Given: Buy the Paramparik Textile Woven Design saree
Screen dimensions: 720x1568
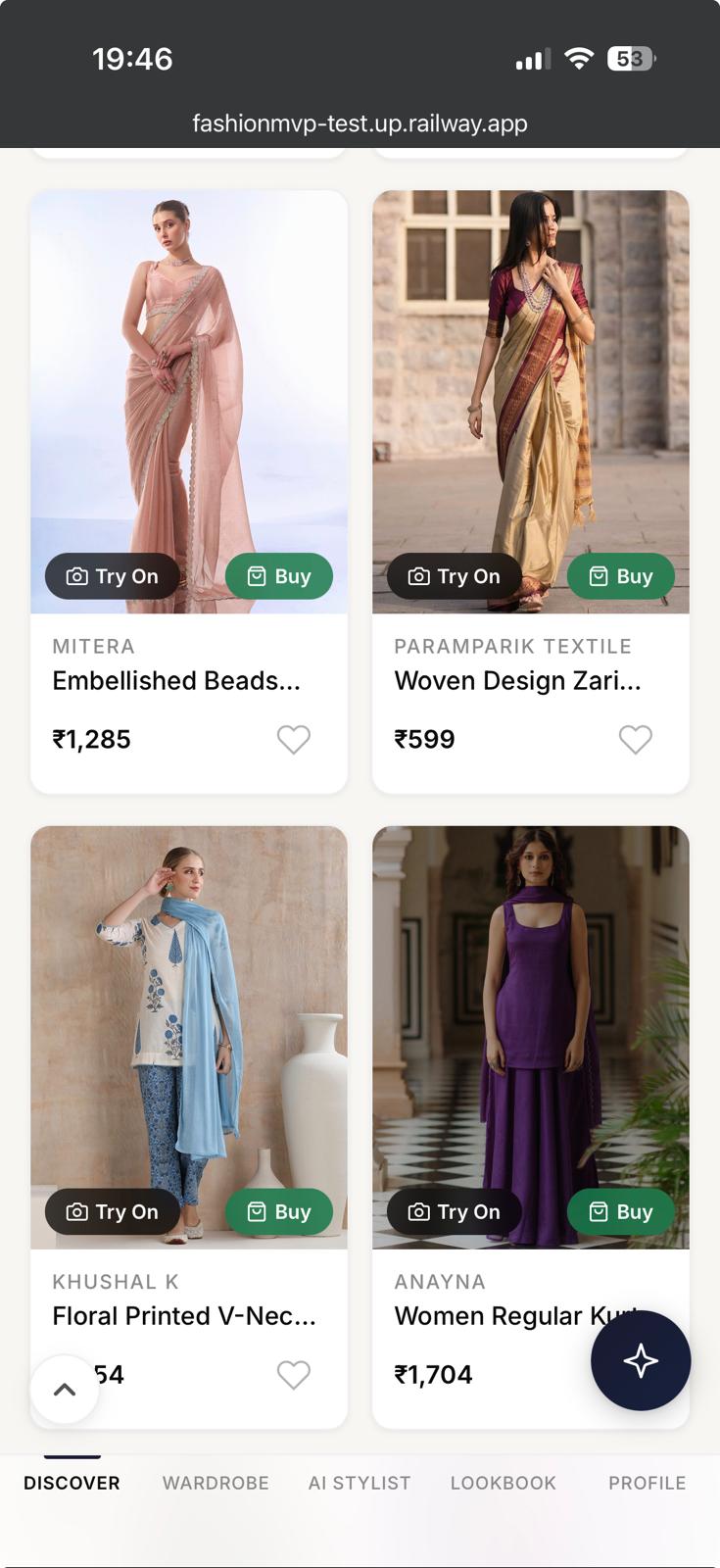Looking at the screenshot, I should [621, 576].
